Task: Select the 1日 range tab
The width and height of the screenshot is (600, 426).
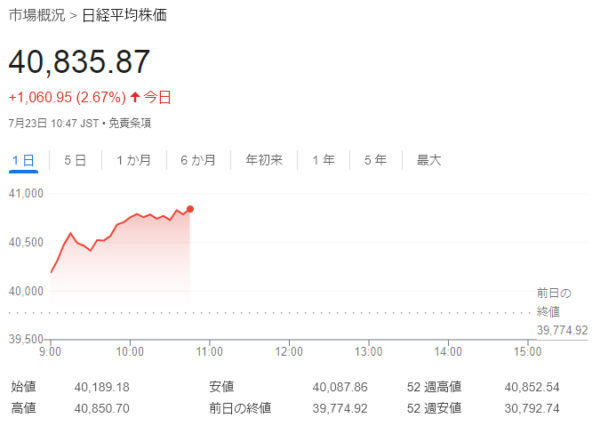Action: (x=23, y=160)
